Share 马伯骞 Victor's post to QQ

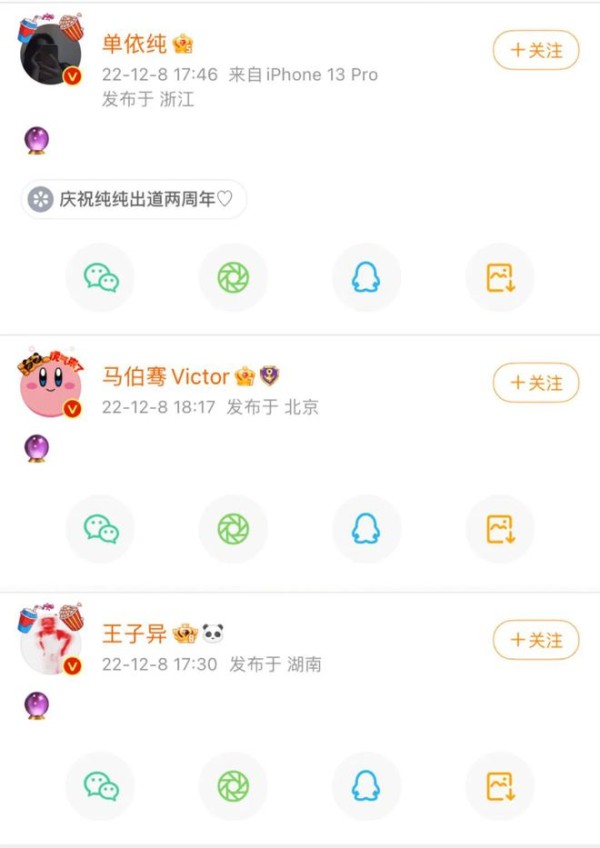coord(366,529)
